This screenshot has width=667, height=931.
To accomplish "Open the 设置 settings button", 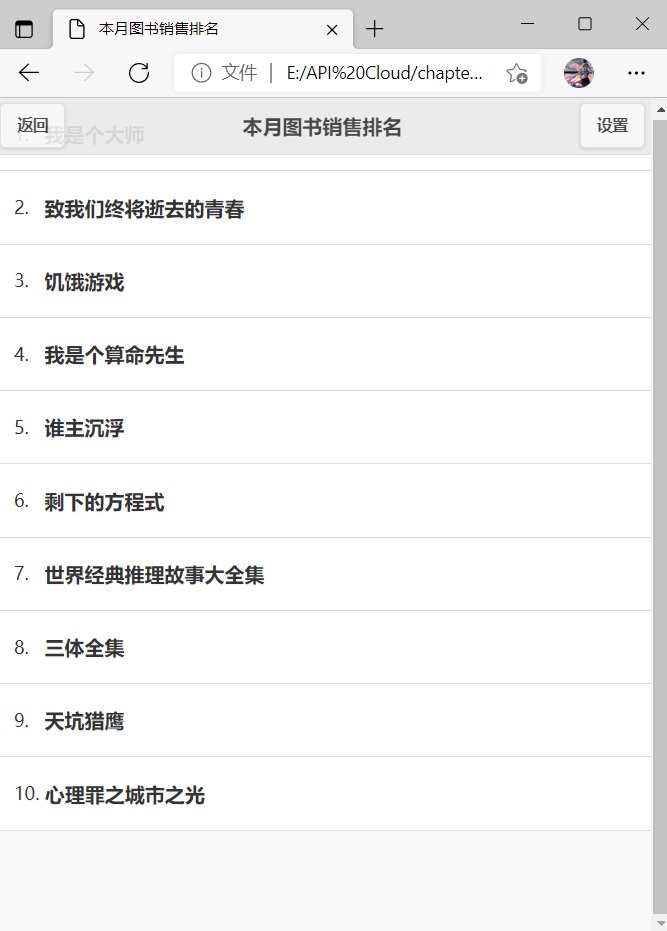I will pyautogui.click(x=612, y=126).
